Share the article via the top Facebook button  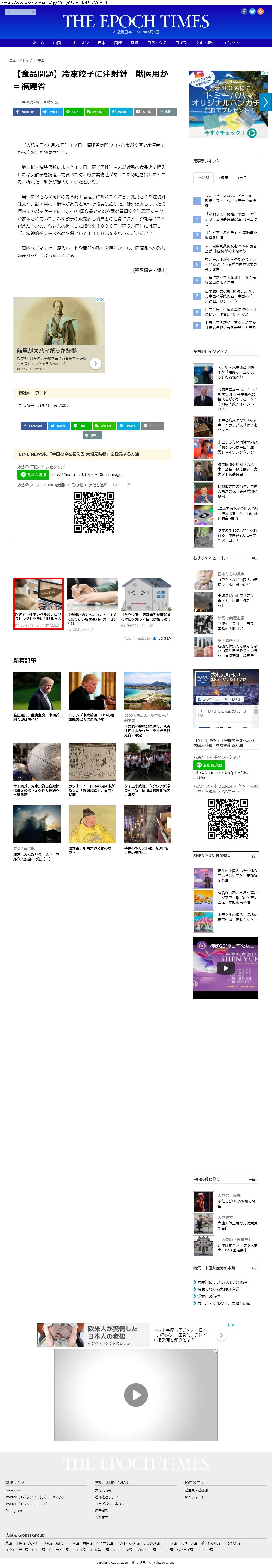pos(26,112)
